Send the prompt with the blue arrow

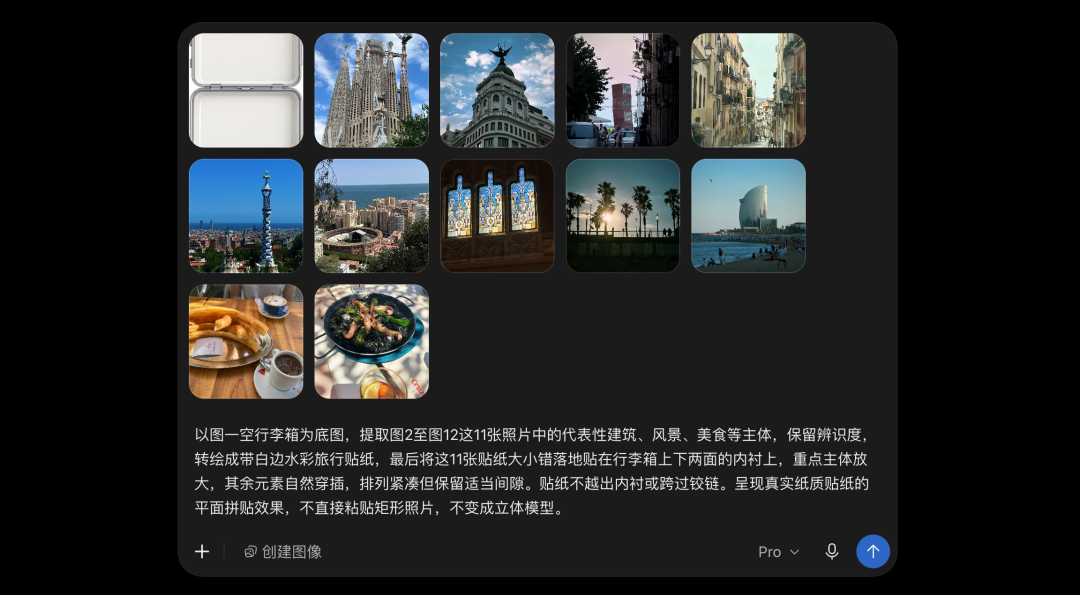(873, 552)
